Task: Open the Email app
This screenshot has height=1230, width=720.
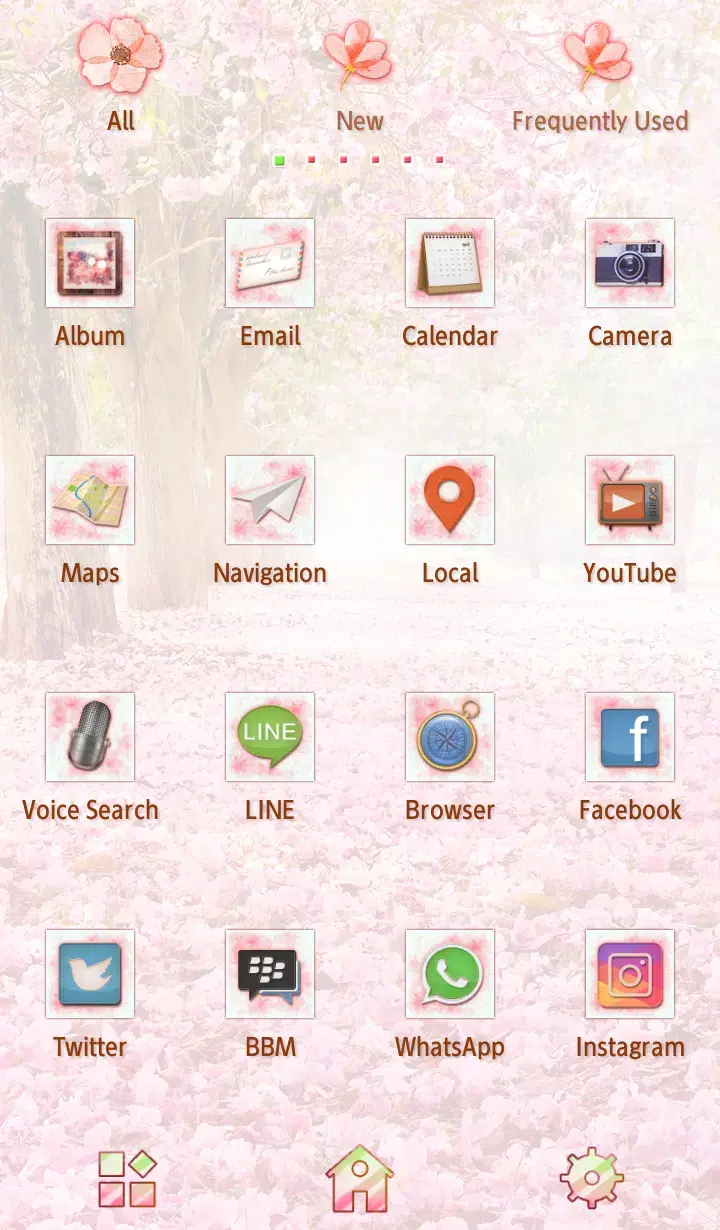Action: tap(270, 263)
